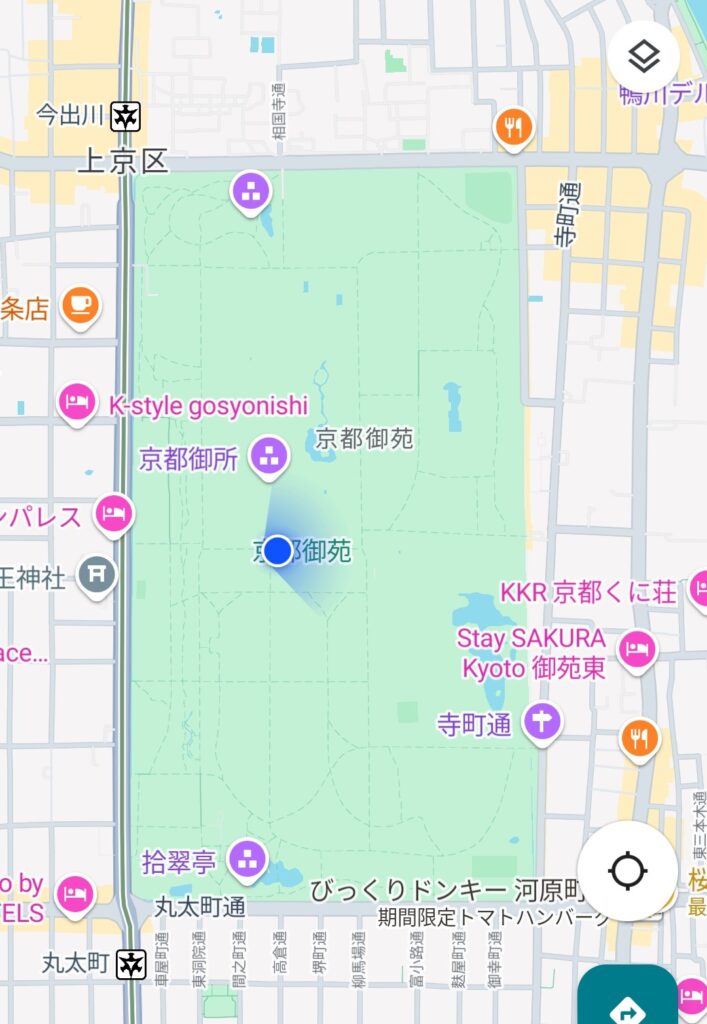Select the 丸太町 station icon
The image size is (707, 1024).
click(127, 963)
